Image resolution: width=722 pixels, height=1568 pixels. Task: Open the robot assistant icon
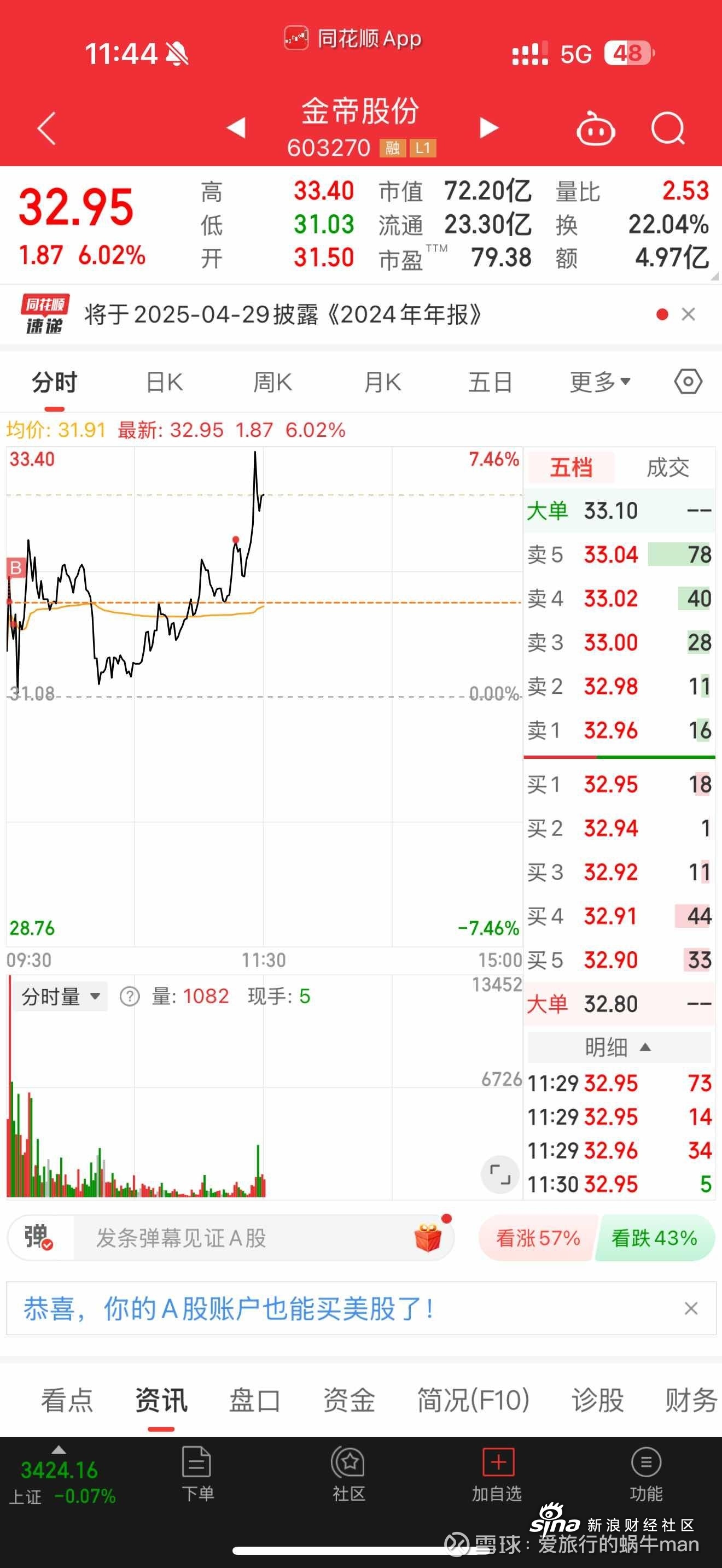[595, 128]
